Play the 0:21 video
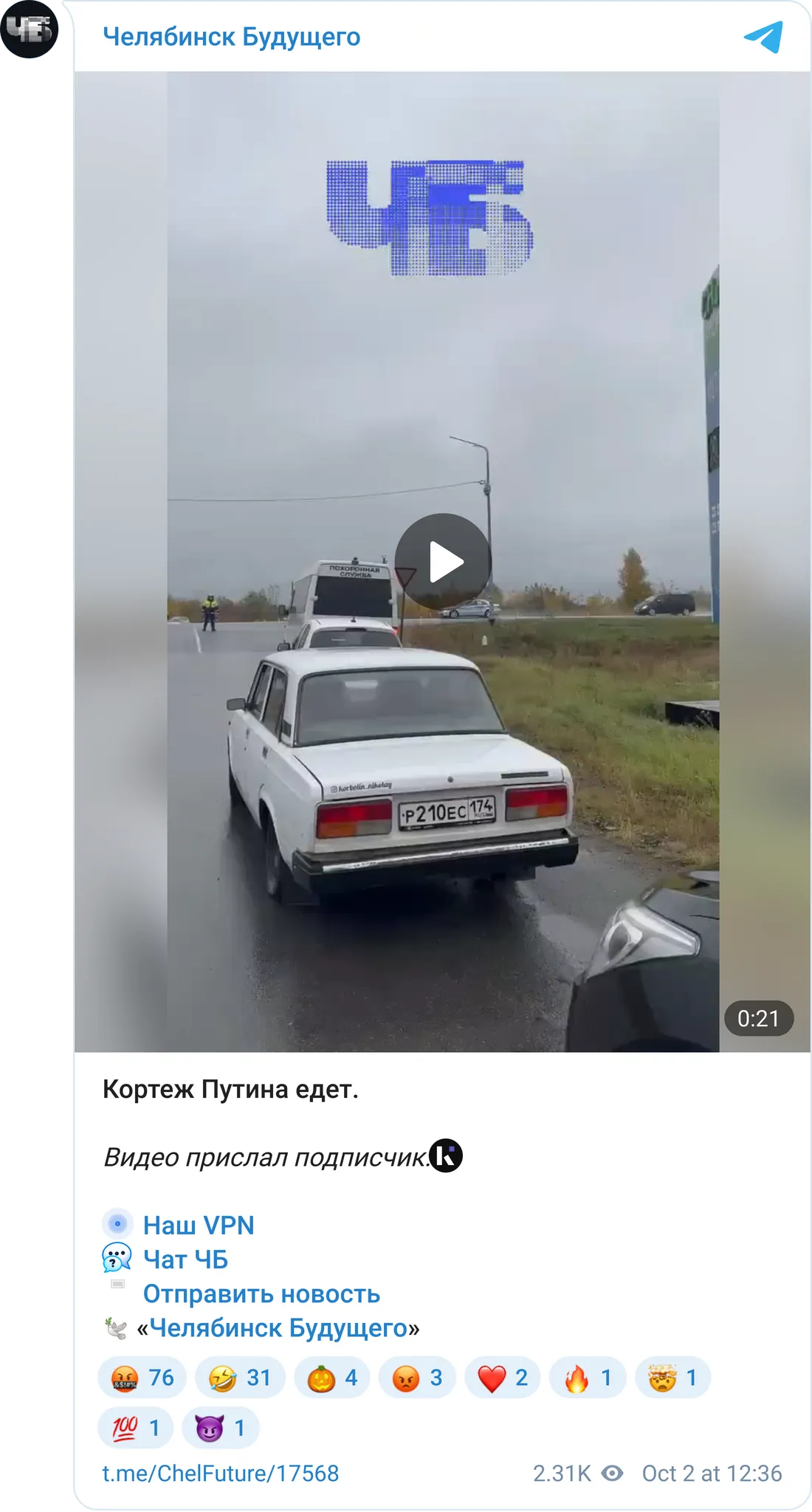 [x=442, y=562]
